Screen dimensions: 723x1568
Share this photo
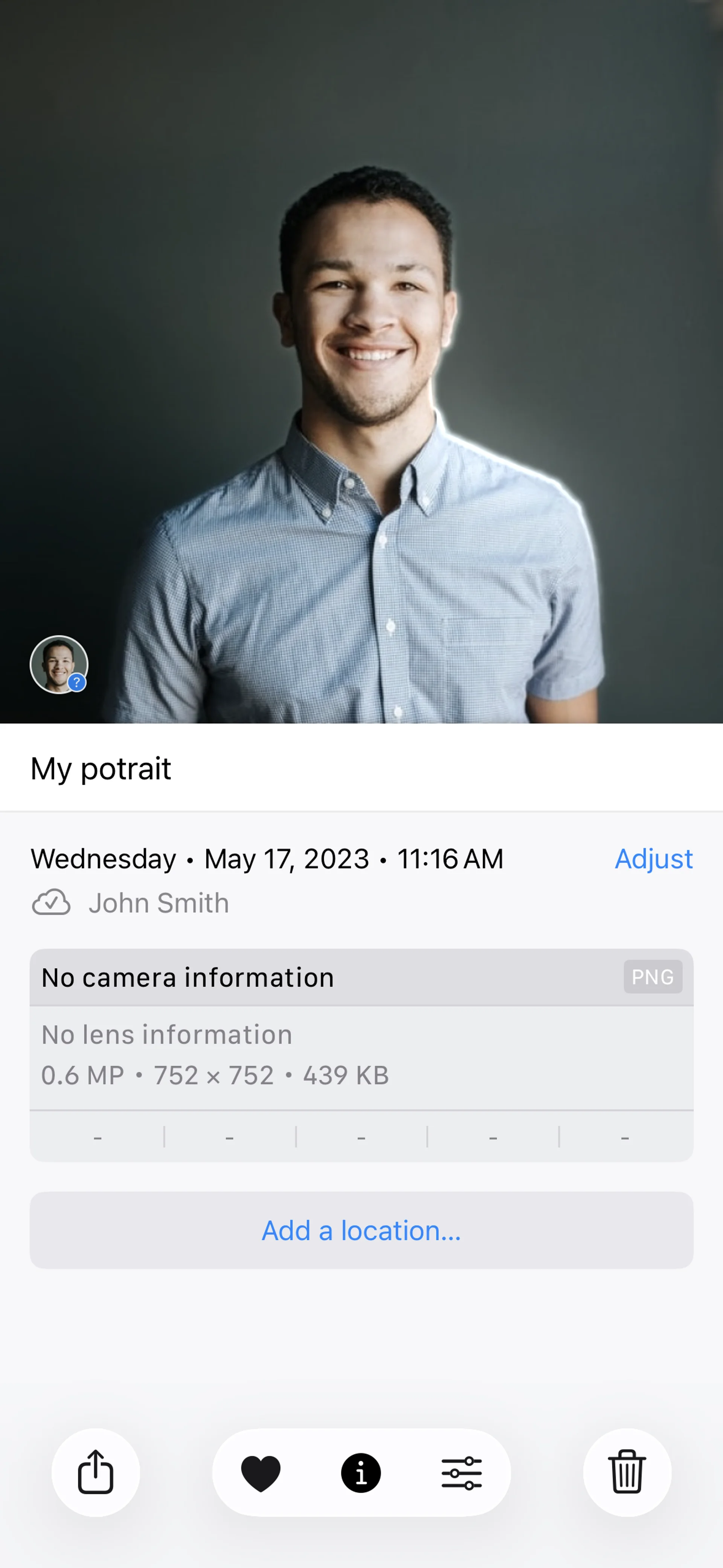[x=96, y=1472]
